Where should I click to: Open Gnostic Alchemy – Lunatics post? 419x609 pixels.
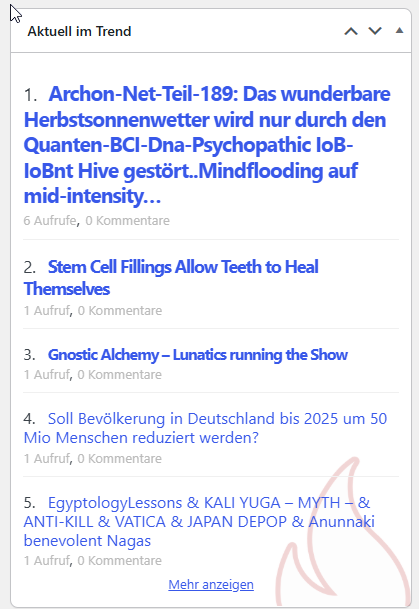coord(198,355)
